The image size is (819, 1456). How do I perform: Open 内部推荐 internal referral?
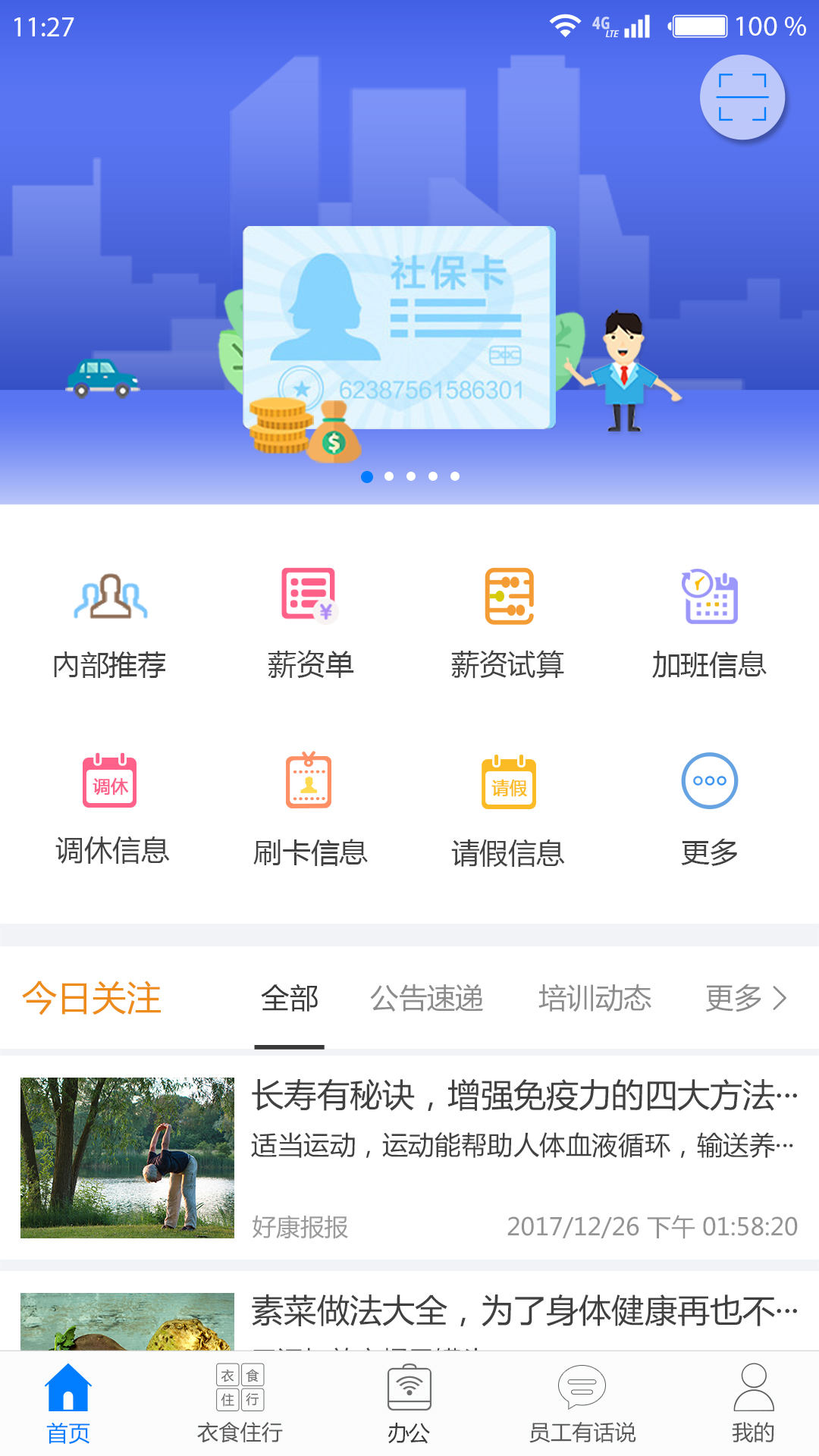pos(110,623)
